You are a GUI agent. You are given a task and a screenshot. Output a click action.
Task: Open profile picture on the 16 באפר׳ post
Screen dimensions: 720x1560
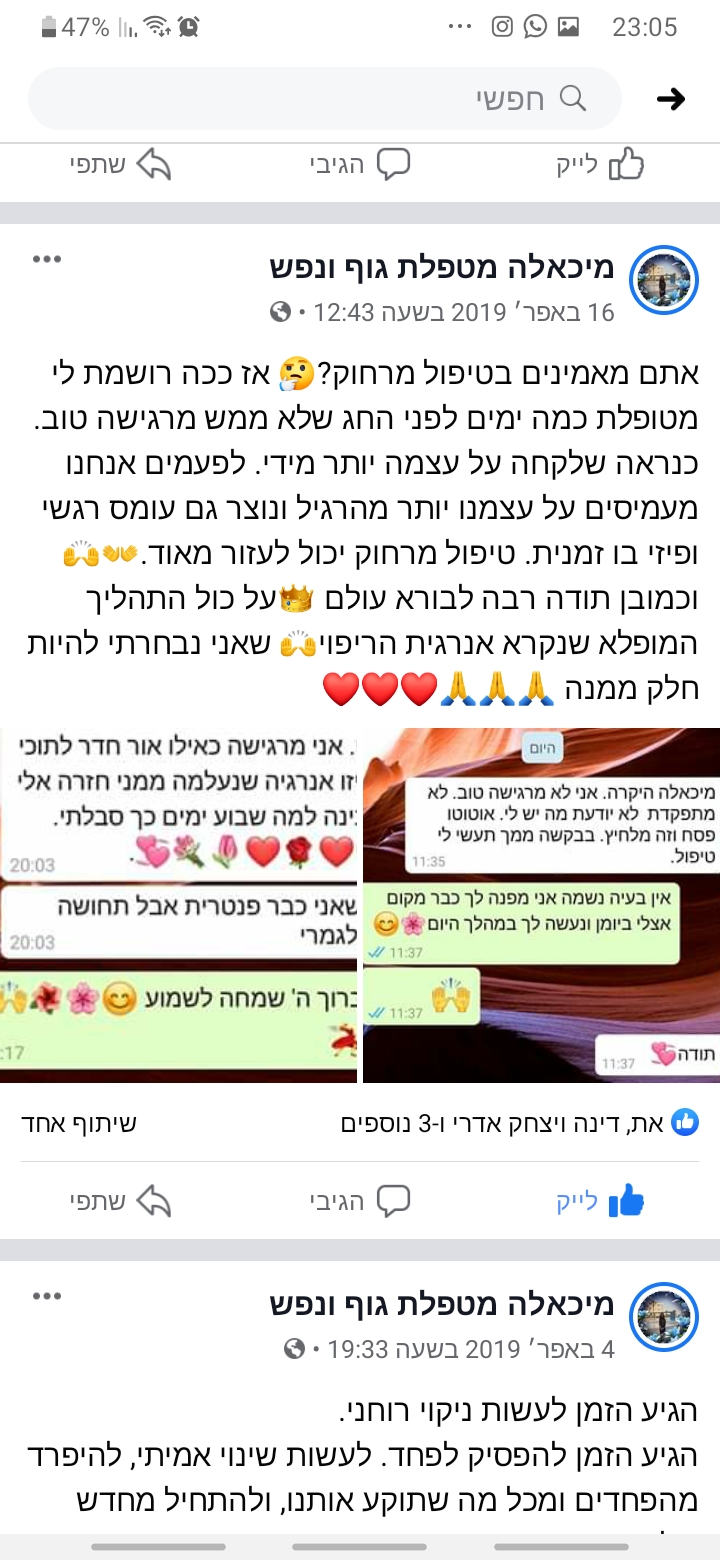click(664, 279)
